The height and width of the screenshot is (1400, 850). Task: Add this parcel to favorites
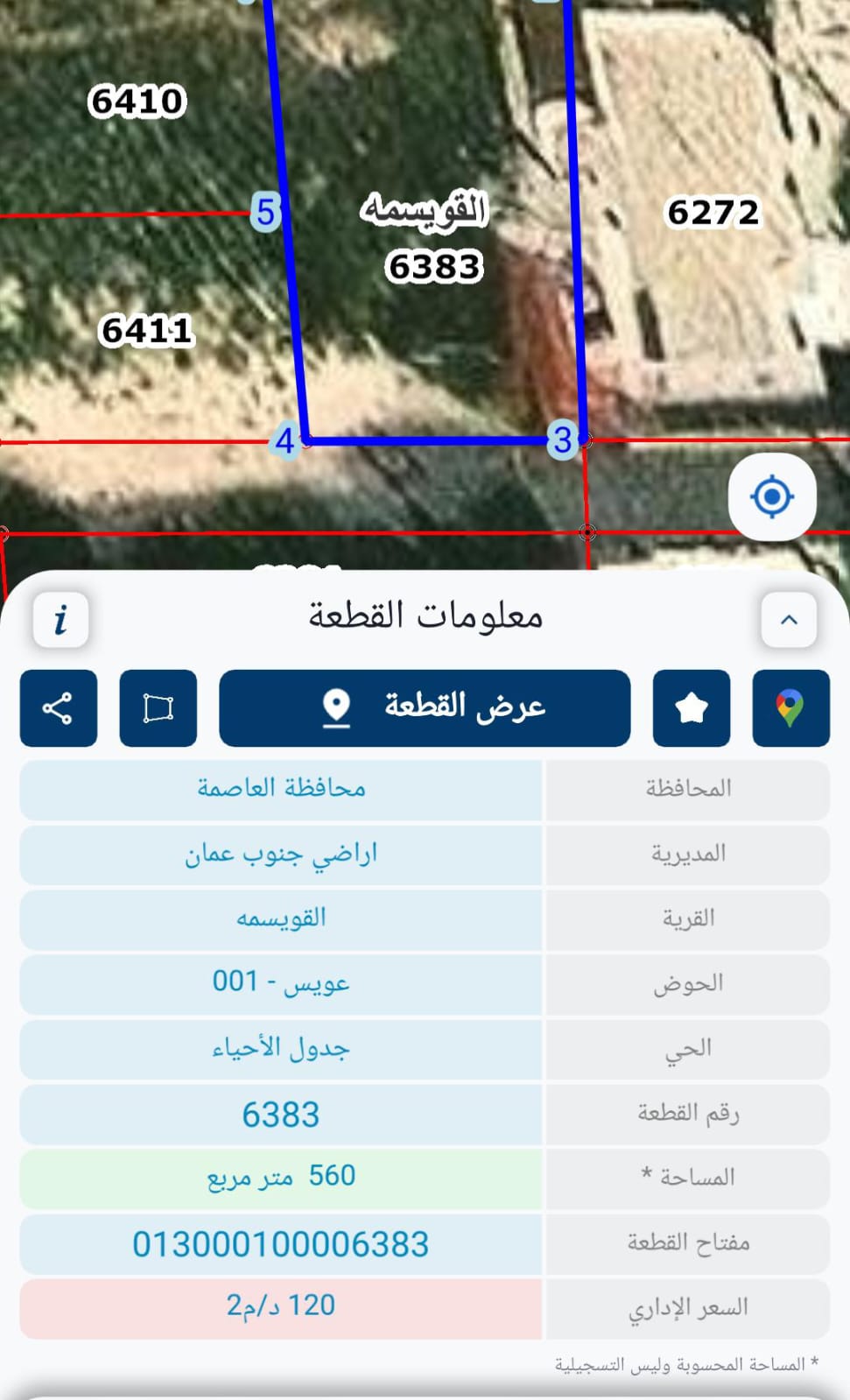pos(692,707)
